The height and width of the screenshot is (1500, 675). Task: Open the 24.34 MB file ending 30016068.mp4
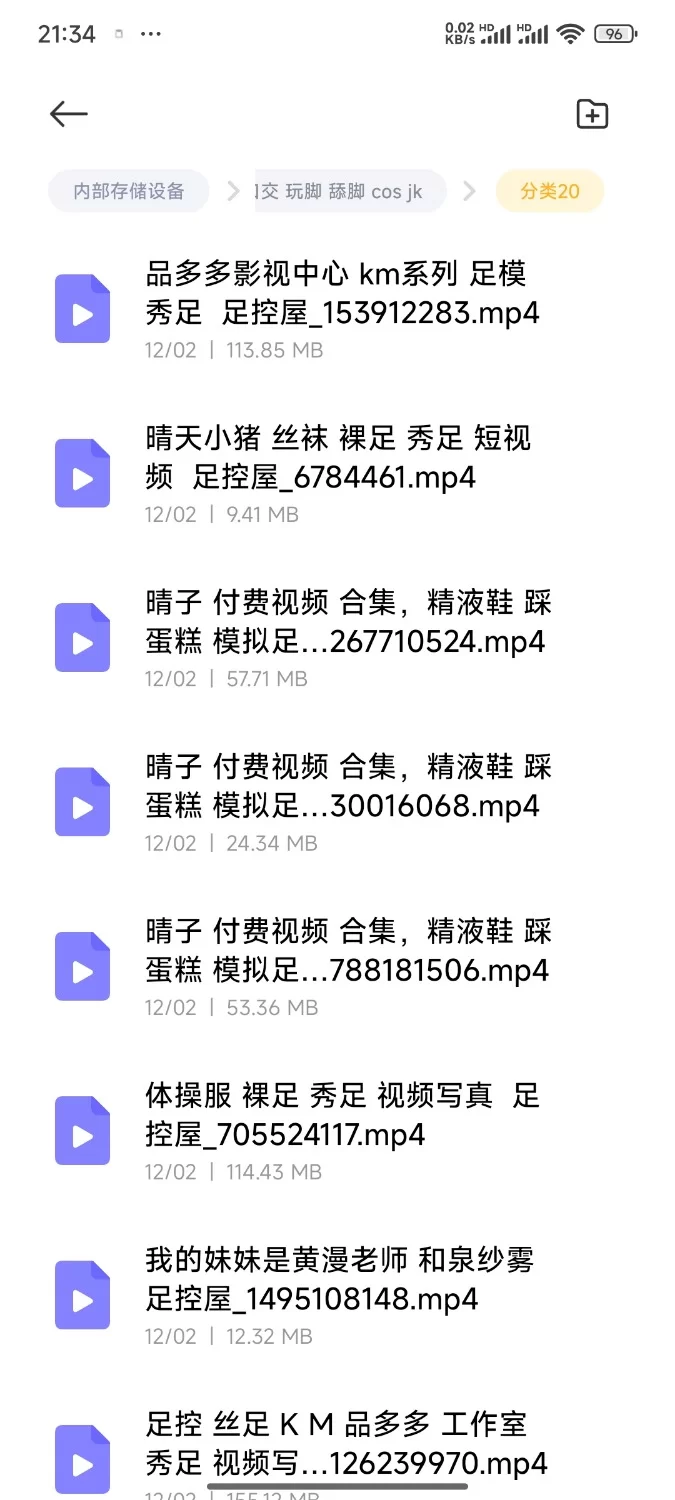coord(340,802)
